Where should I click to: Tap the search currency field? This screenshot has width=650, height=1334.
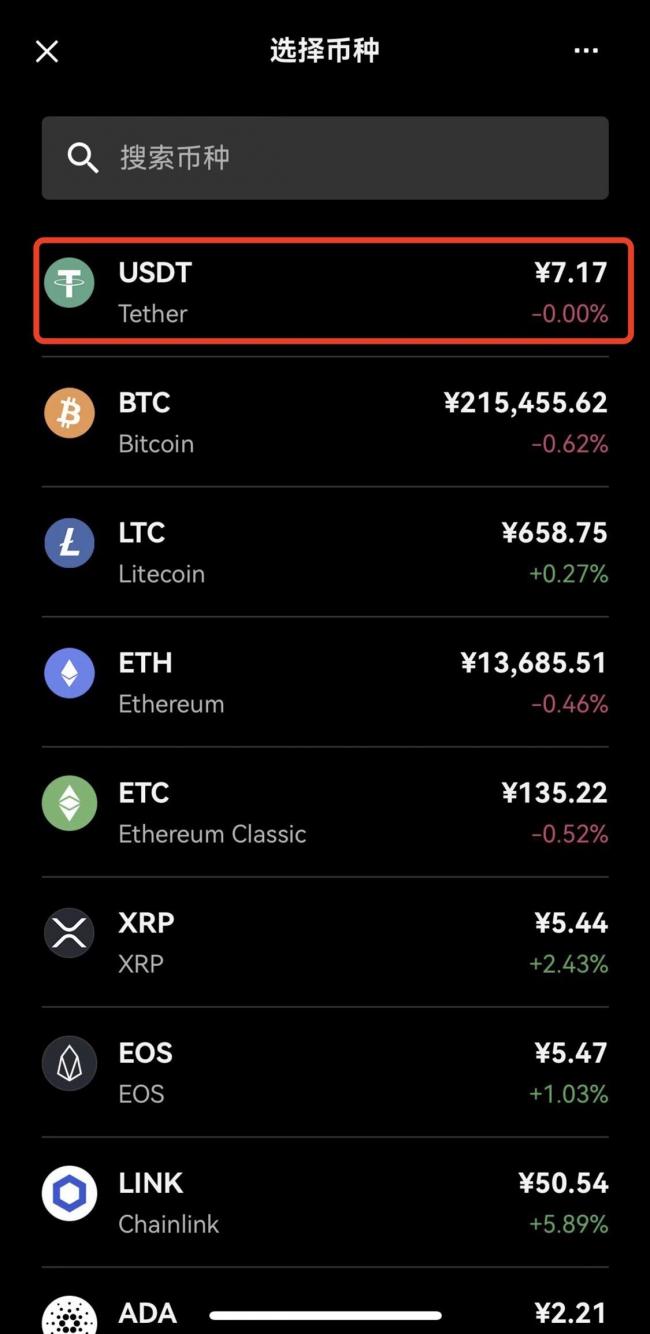(x=325, y=157)
